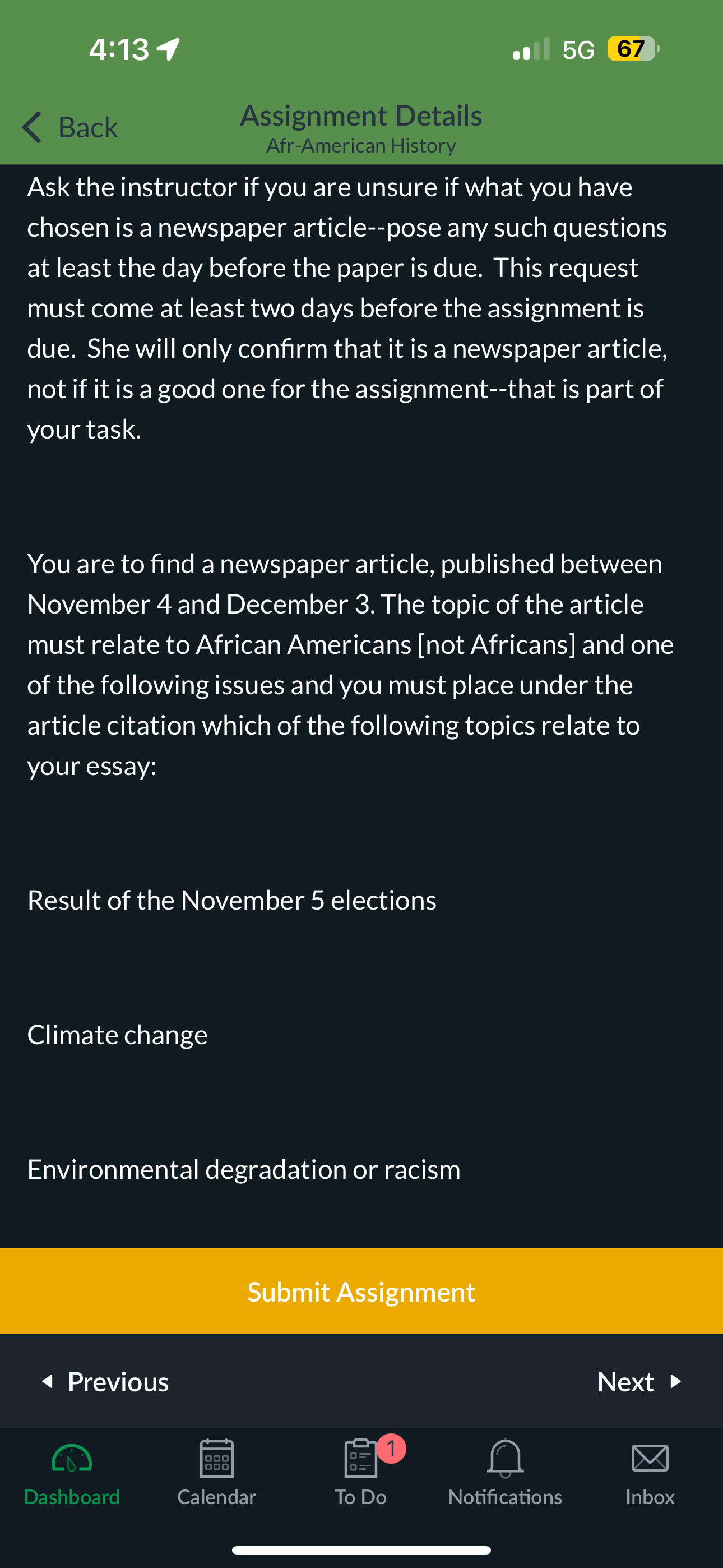Open the Calendar tab
This screenshot has height=1568, width=723.
[x=217, y=1473]
